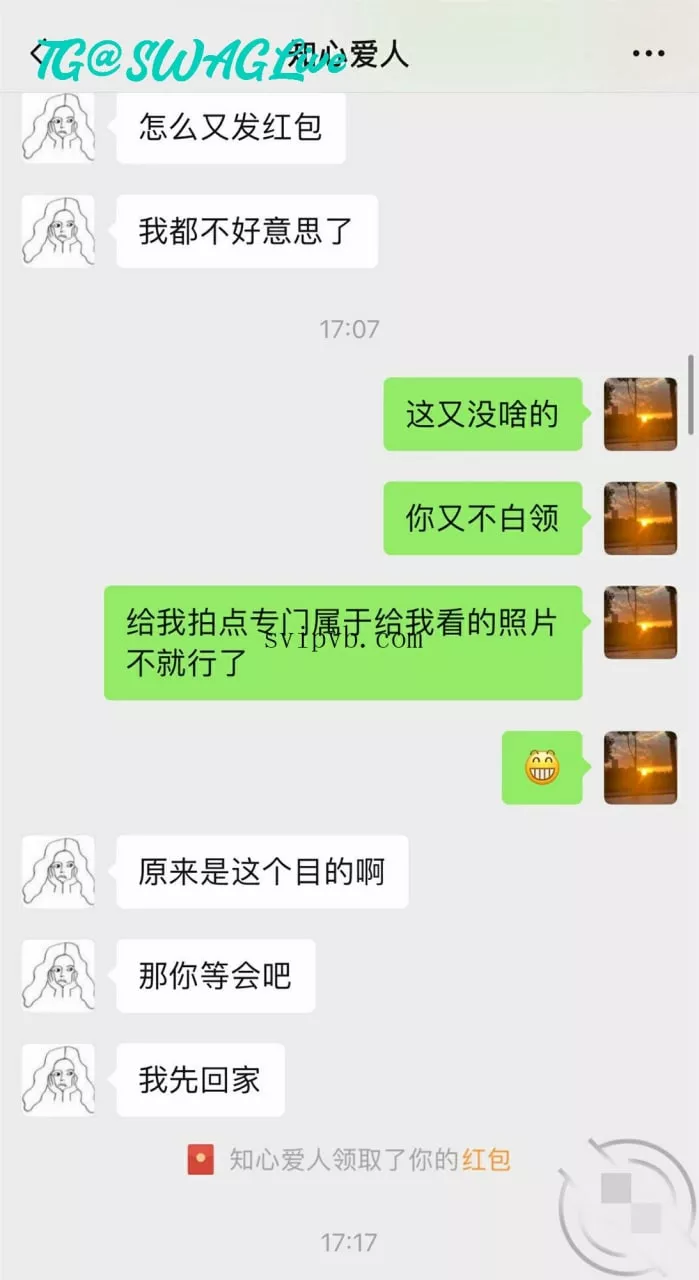Go back from the 知心爱人 chat

tap(38, 53)
